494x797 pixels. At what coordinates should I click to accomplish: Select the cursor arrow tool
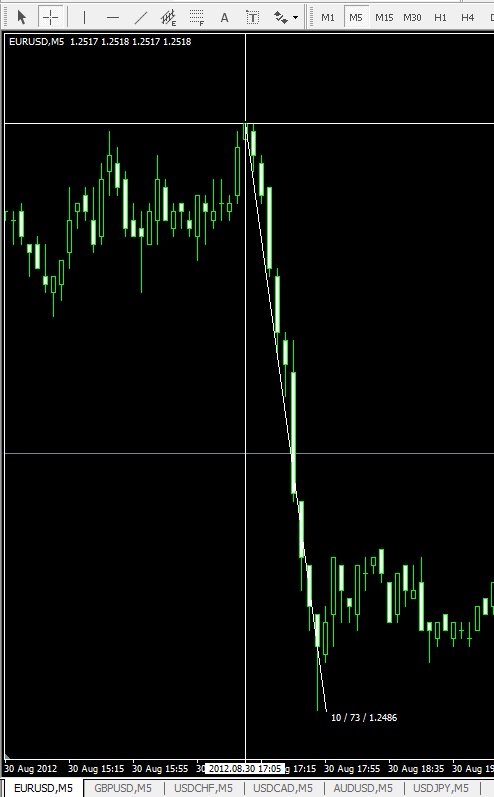click(21, 17)
